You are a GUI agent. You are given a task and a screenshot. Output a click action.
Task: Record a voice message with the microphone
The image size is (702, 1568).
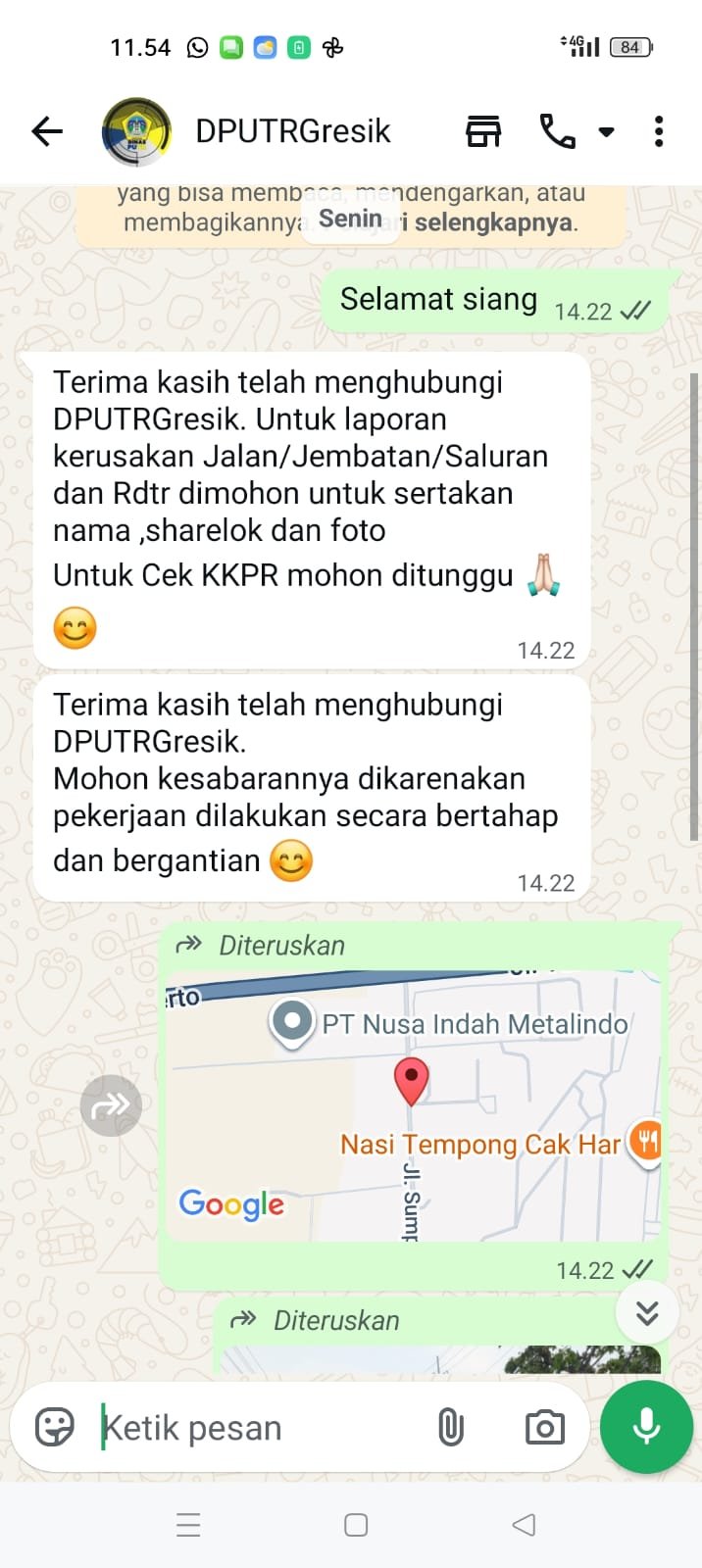(646, 1427)
